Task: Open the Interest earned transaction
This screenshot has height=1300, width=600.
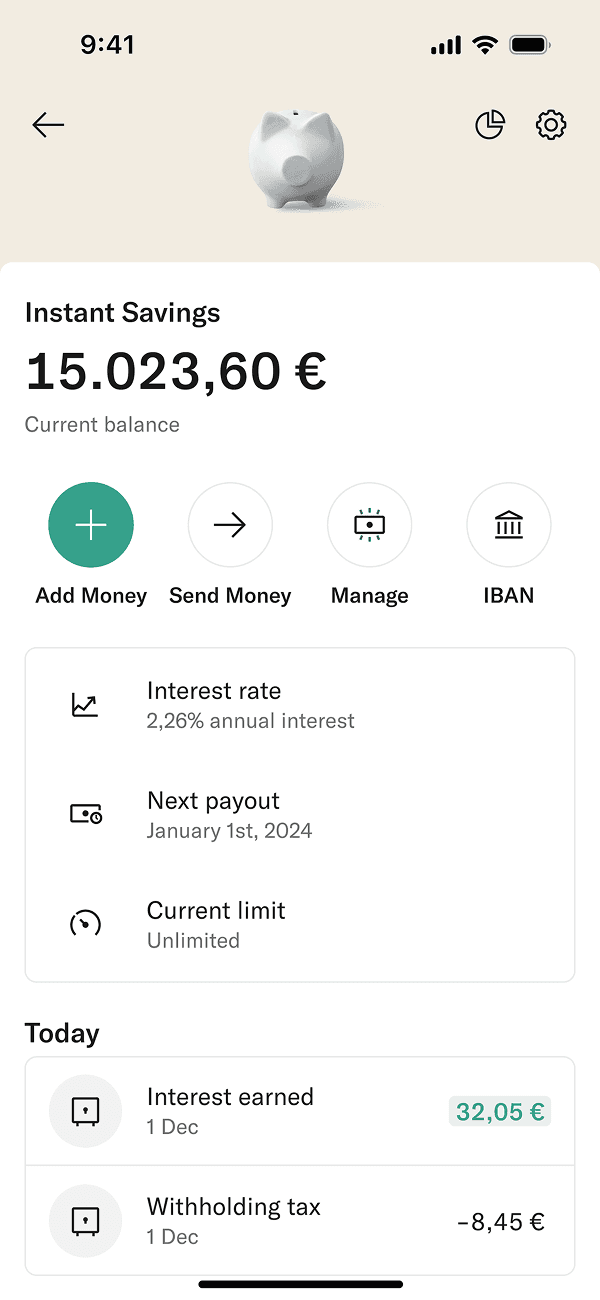Action: coord(300,1111)
